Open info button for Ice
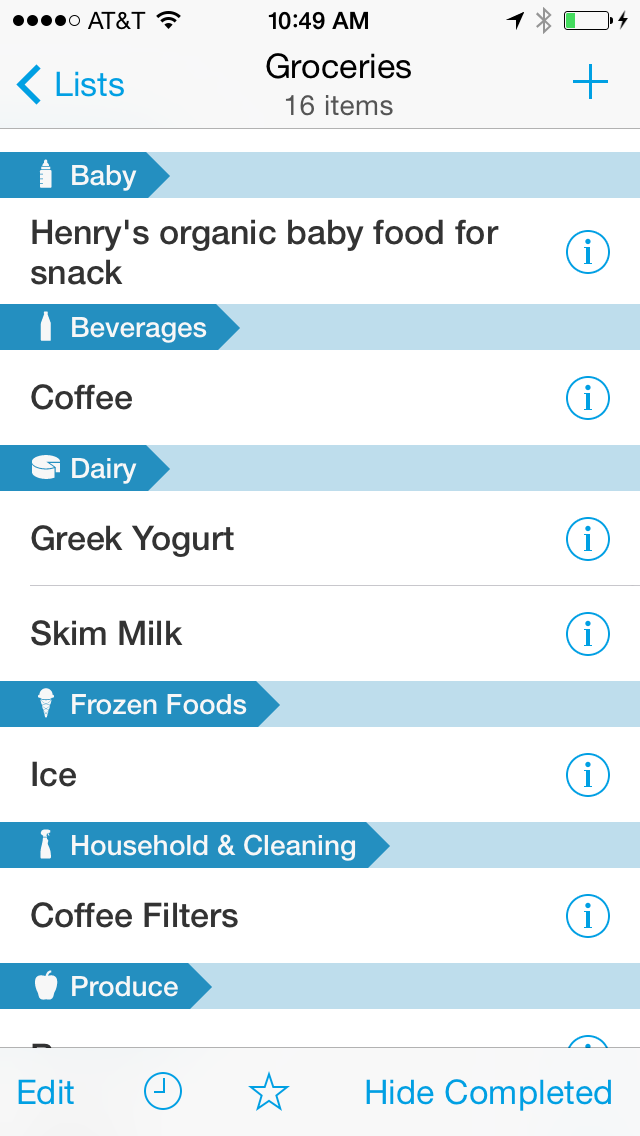640x1136 pixels. (x=587, y=775)
